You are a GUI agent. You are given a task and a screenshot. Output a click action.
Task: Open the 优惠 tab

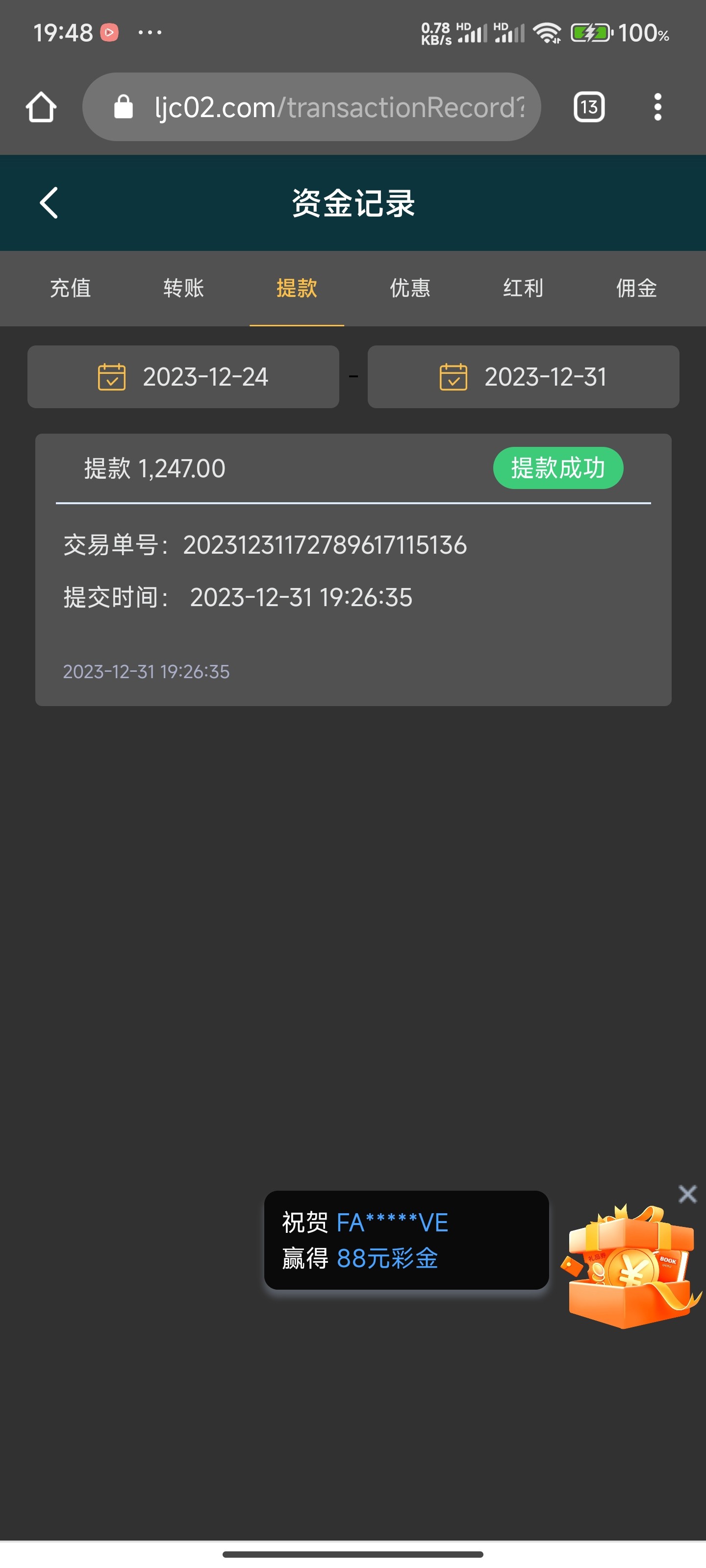pyautogui.click(x=410, y=288)
